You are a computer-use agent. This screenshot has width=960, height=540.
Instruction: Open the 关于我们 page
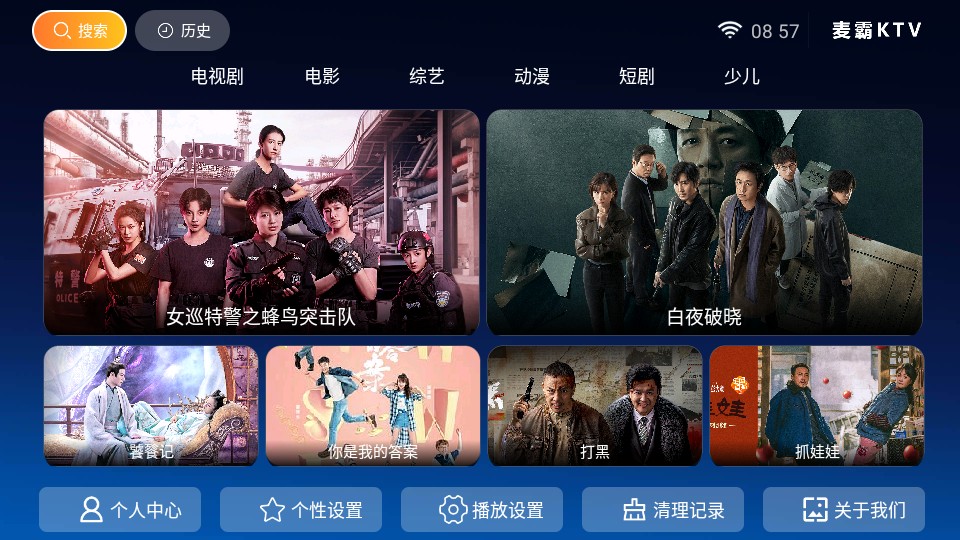[x=844, y=510]
